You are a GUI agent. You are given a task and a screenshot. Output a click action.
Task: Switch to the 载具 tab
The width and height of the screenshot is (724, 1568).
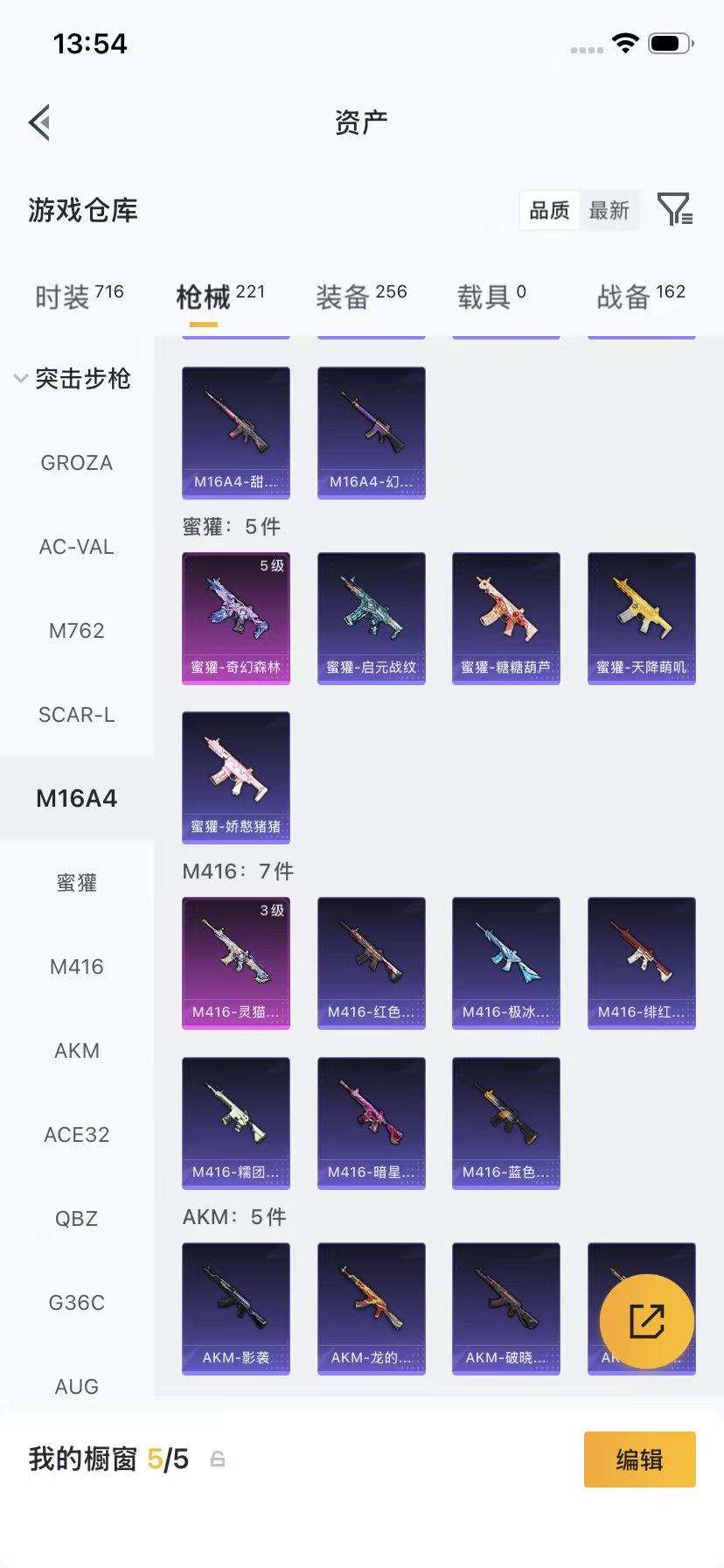[x=491, y=297]
